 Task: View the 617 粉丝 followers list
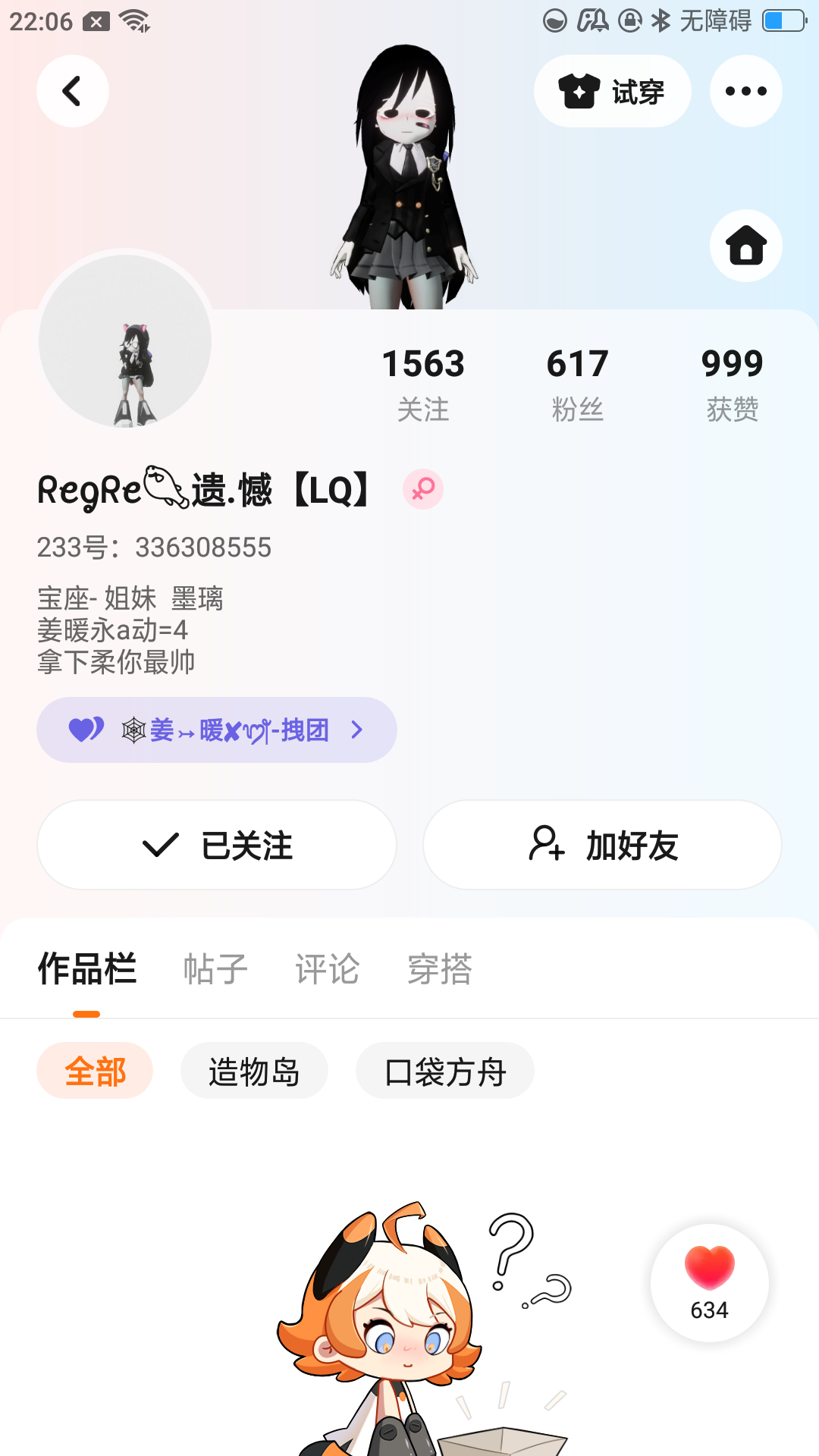(577, 384)
